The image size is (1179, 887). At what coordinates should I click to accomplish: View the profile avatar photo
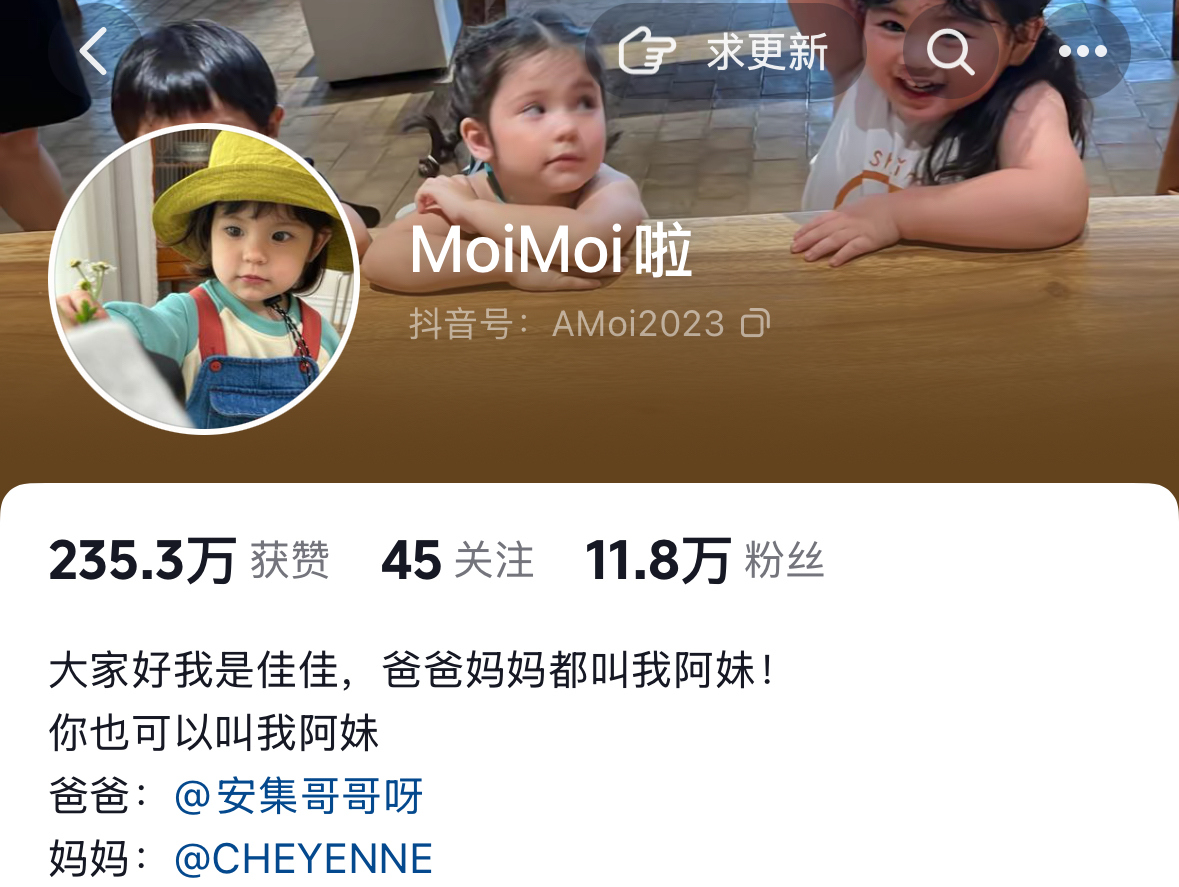204,279
